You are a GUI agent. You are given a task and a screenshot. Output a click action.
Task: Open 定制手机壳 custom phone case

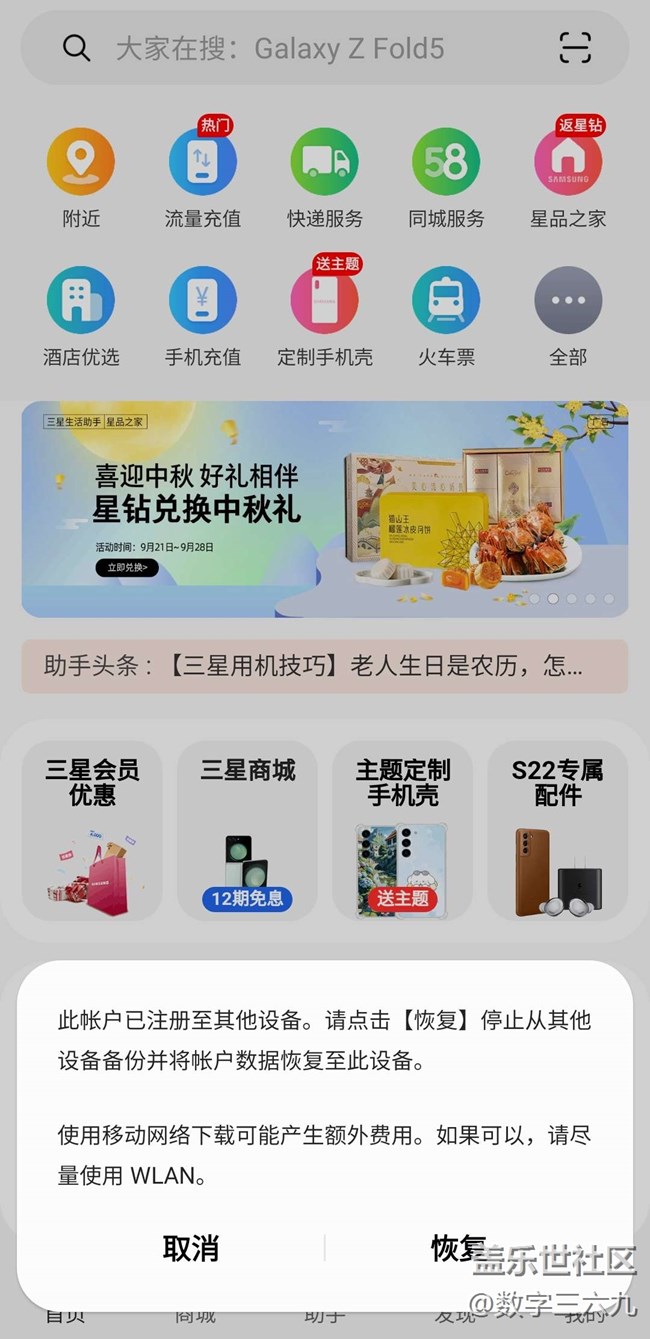coord(325,301)
